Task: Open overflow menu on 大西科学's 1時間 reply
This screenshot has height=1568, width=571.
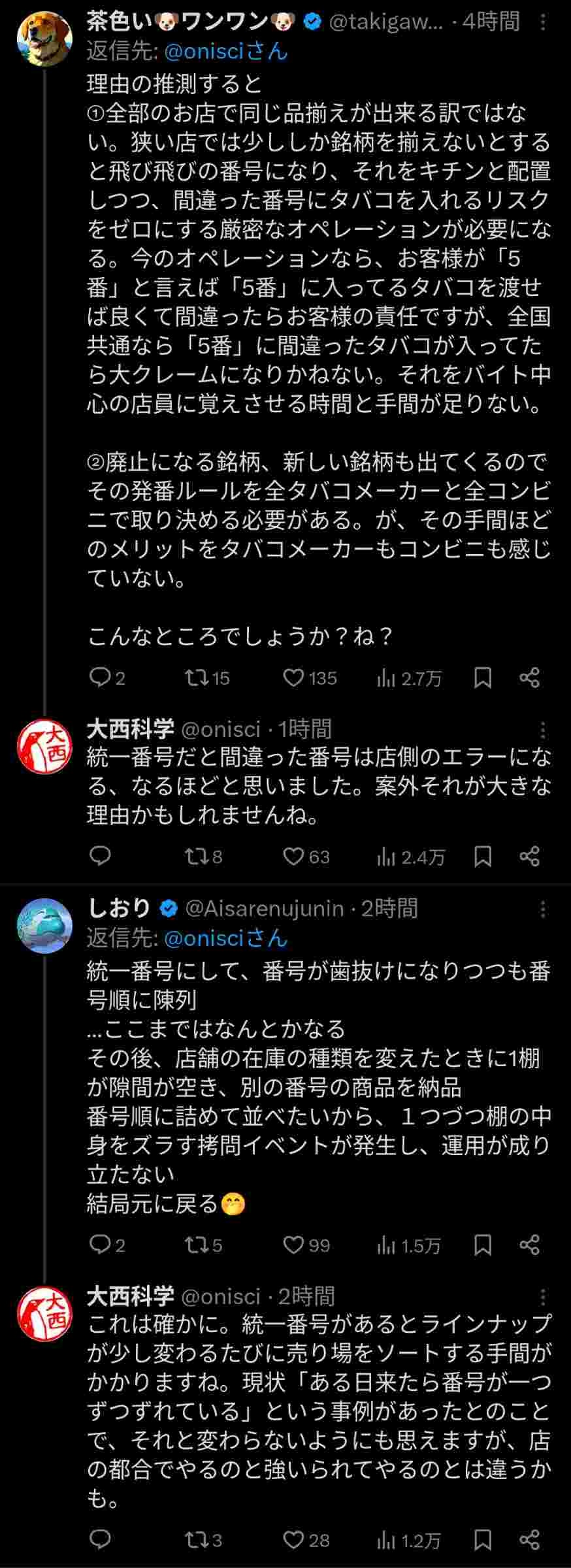Action: coord(543,730)
